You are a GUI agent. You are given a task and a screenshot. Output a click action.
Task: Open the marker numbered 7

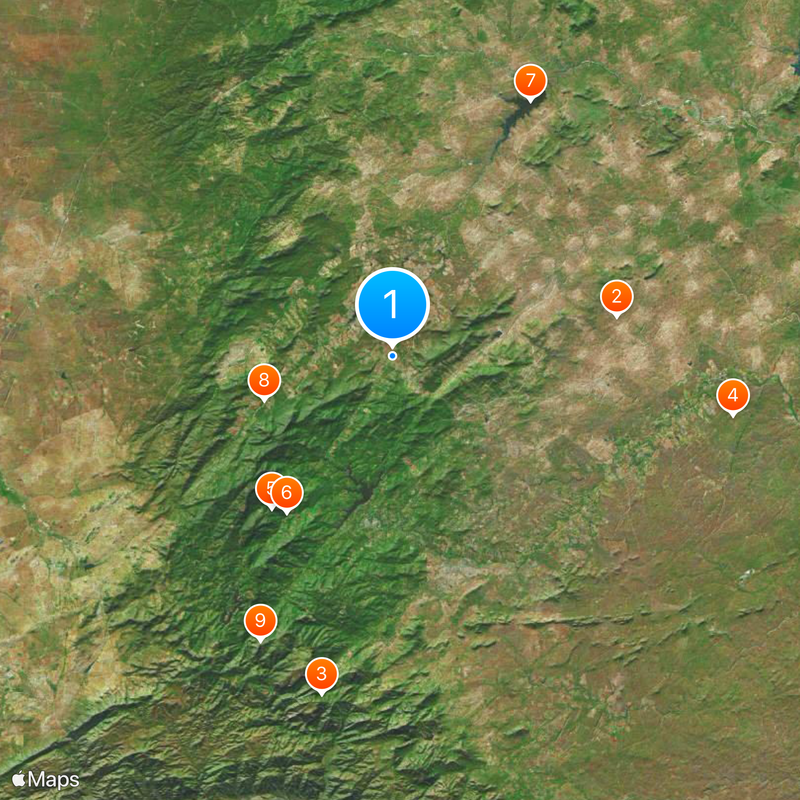click(x=530, y=81)
